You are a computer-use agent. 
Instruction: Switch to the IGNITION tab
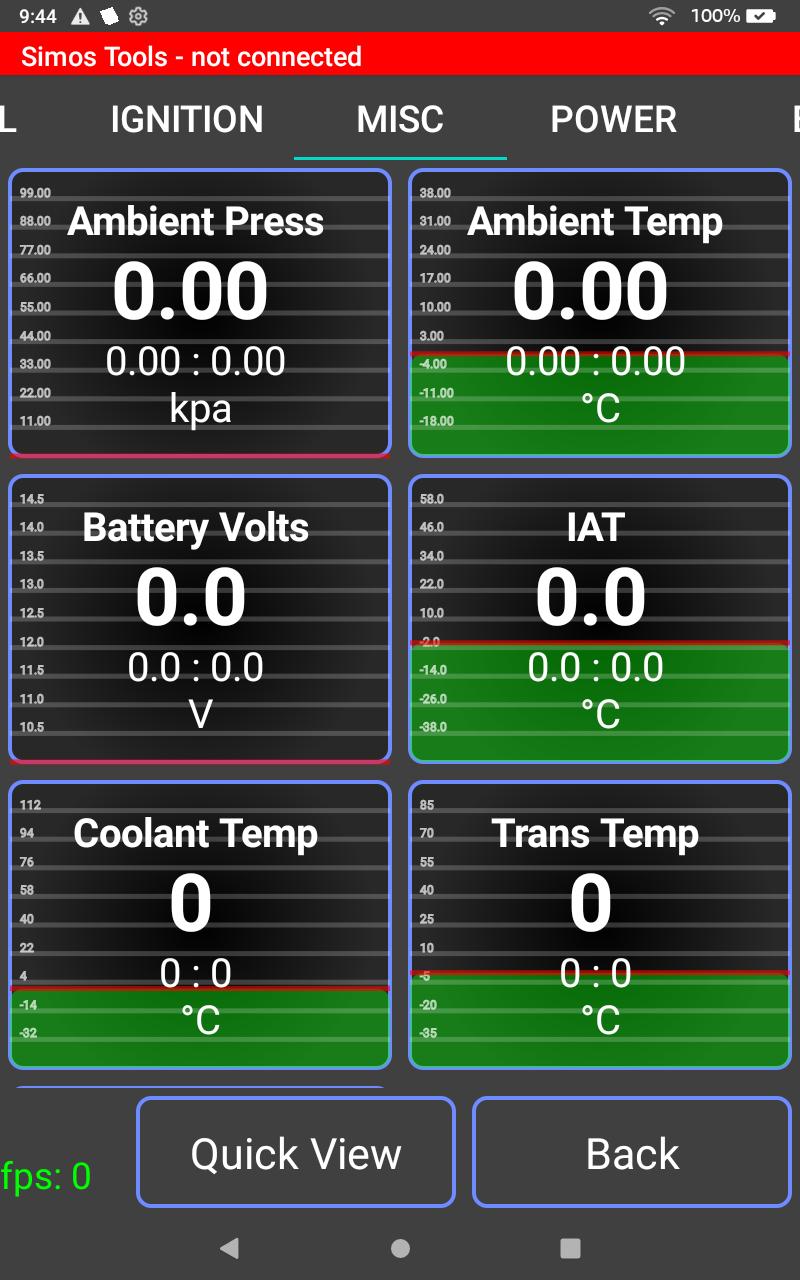pos(187,119)
